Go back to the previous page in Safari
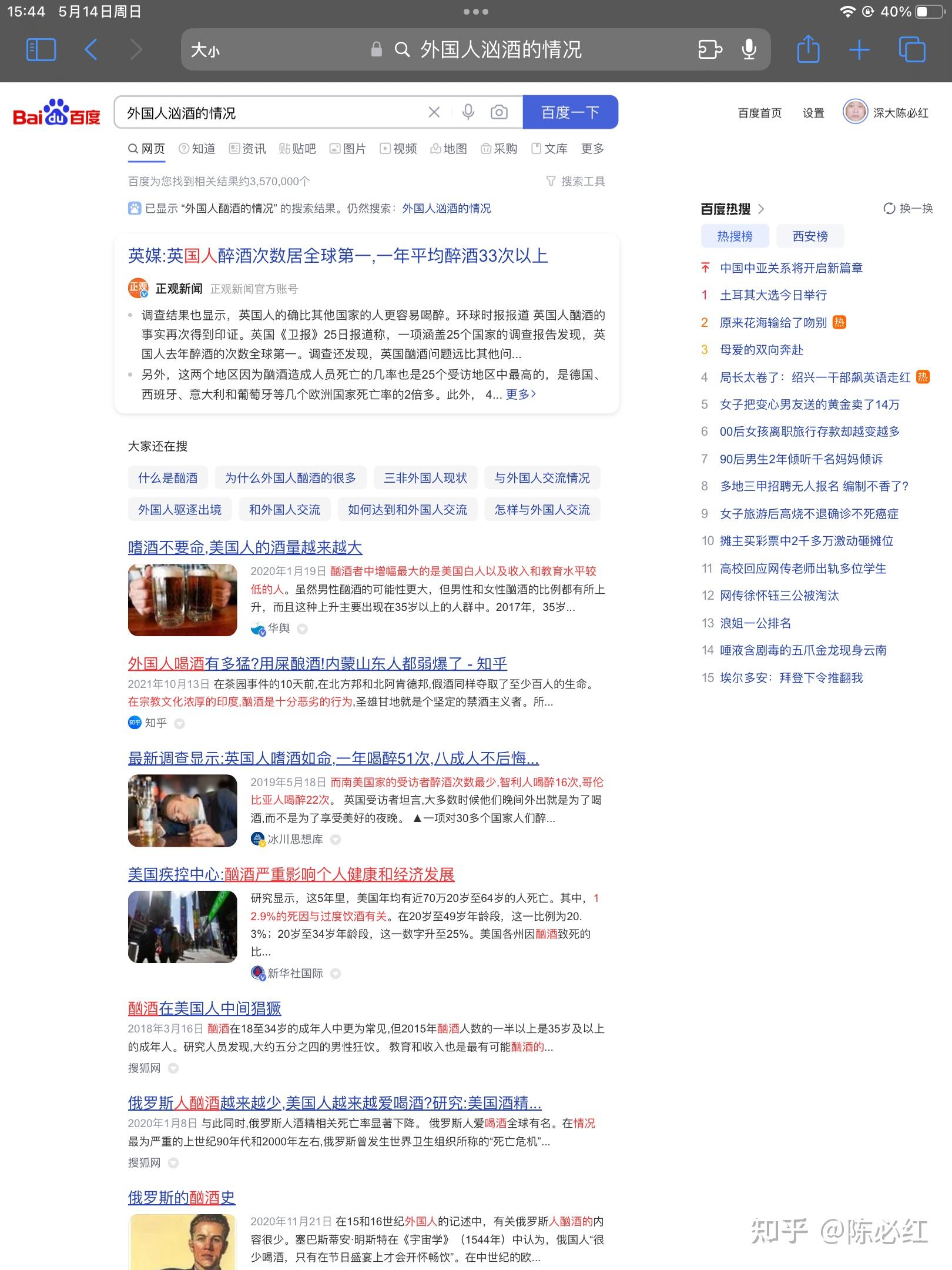 pos(91,49)
